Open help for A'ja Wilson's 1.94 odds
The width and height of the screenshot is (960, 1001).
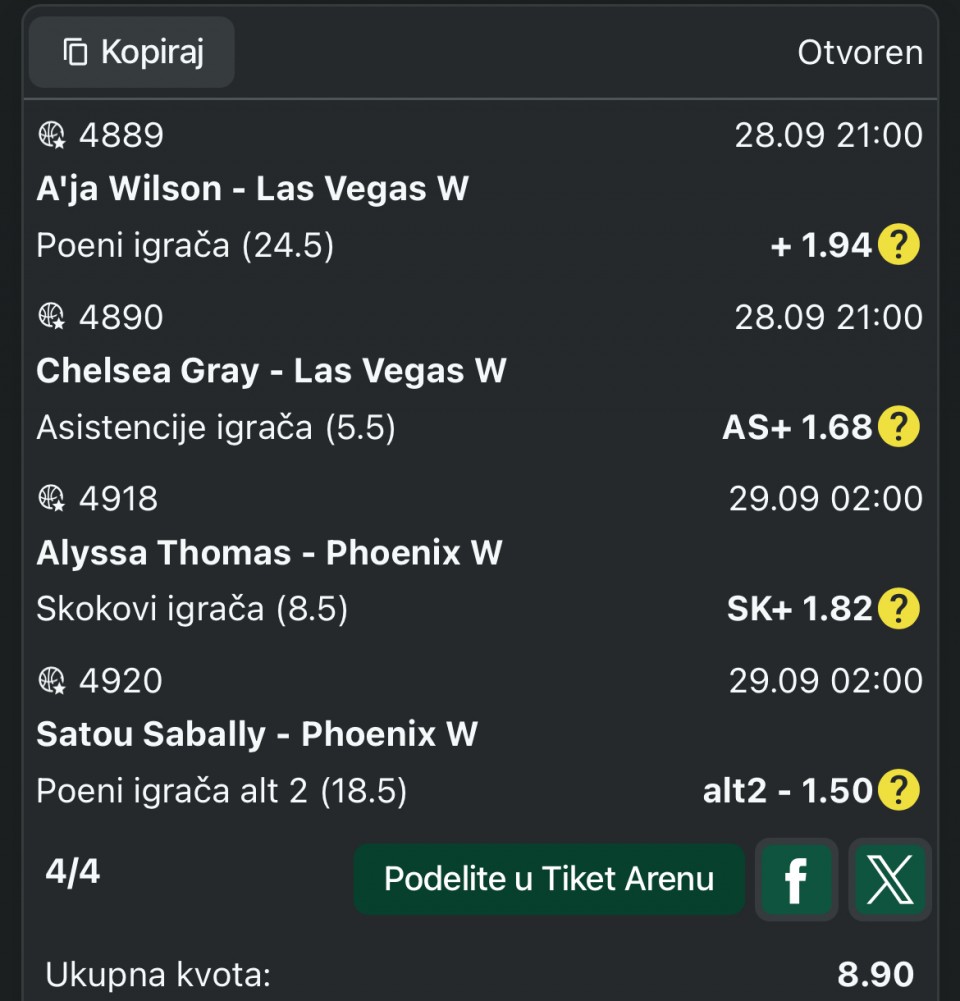tap(898, 245)
